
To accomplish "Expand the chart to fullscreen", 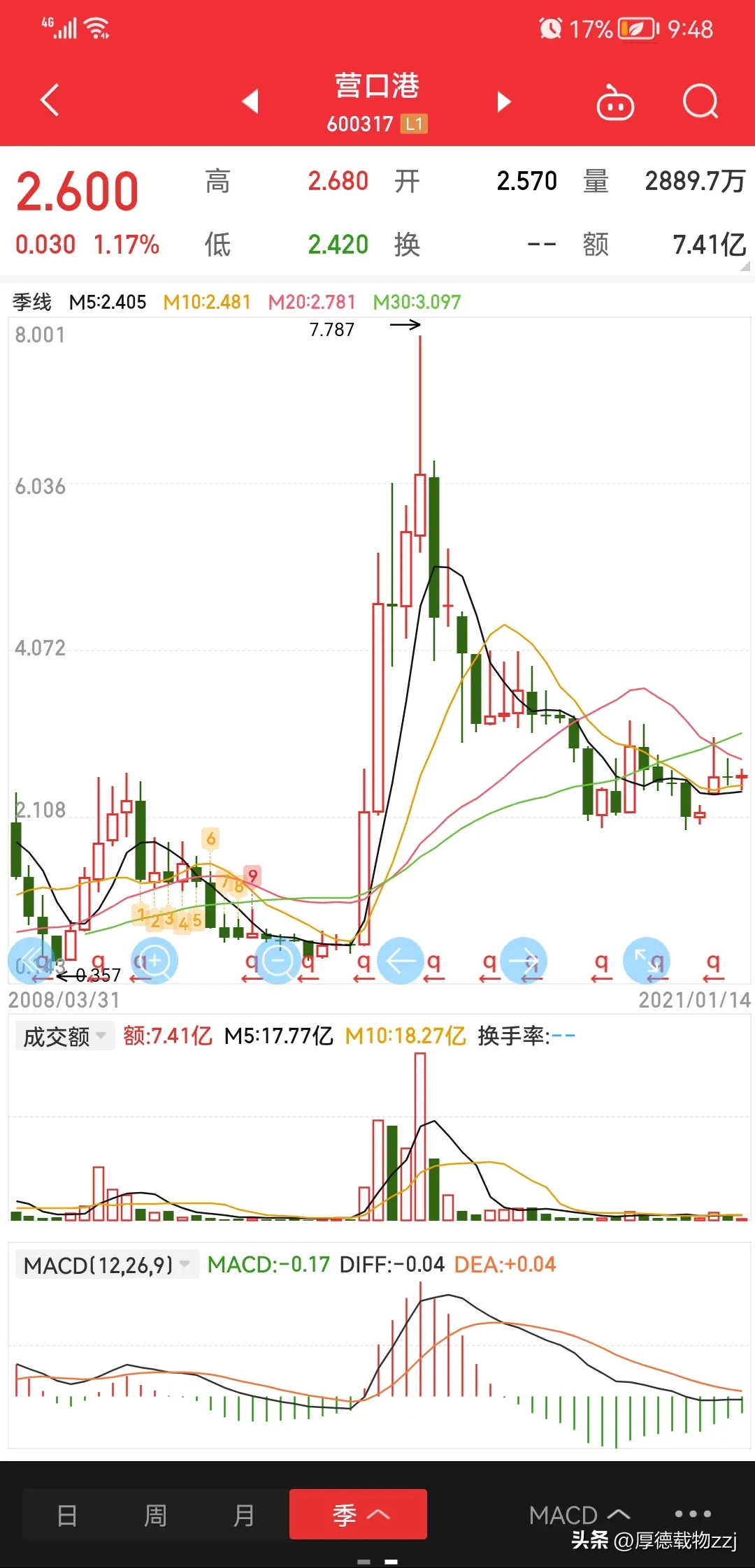I will (x=646, y=961).
